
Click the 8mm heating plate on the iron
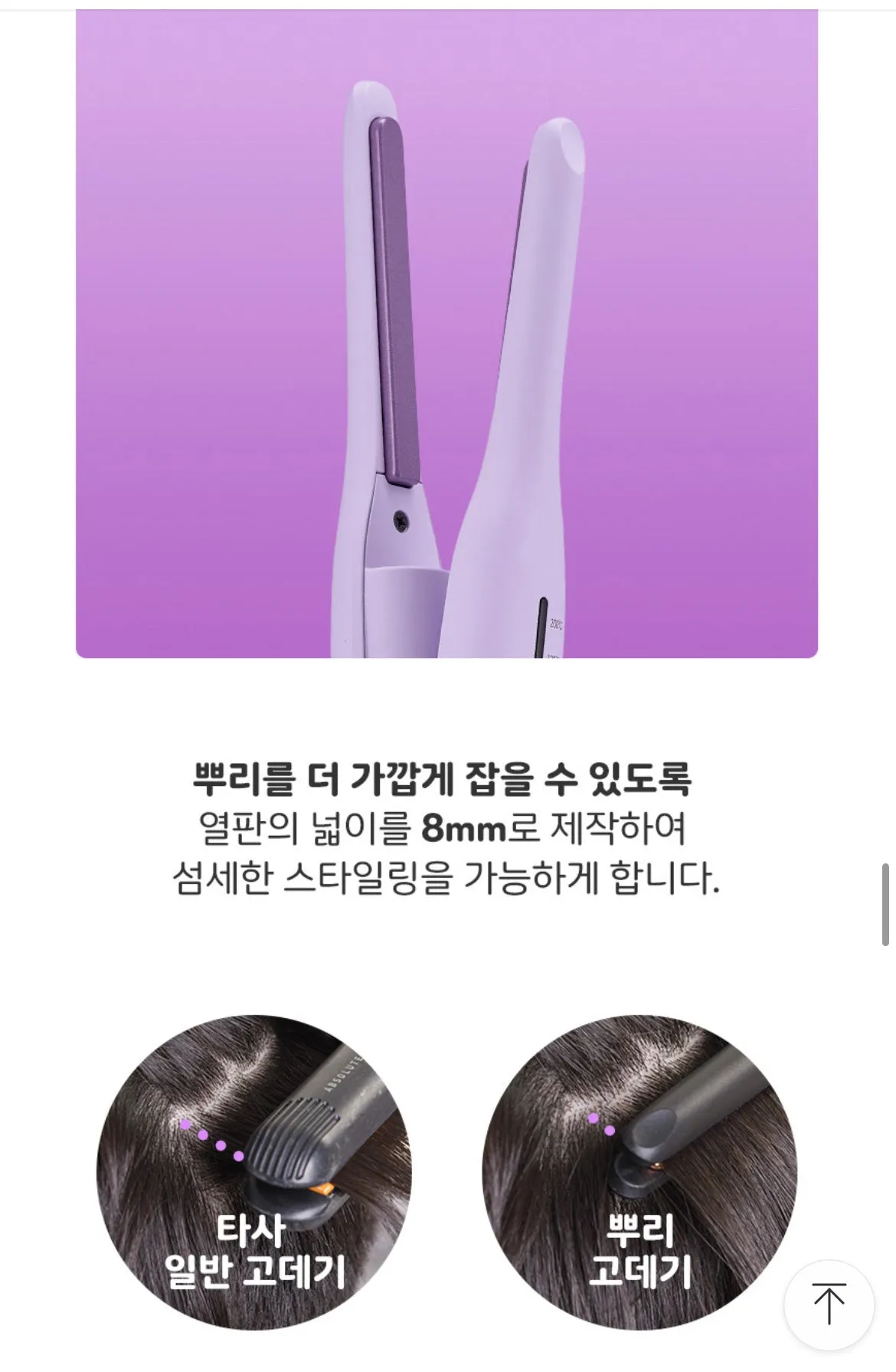coord(392,299)
